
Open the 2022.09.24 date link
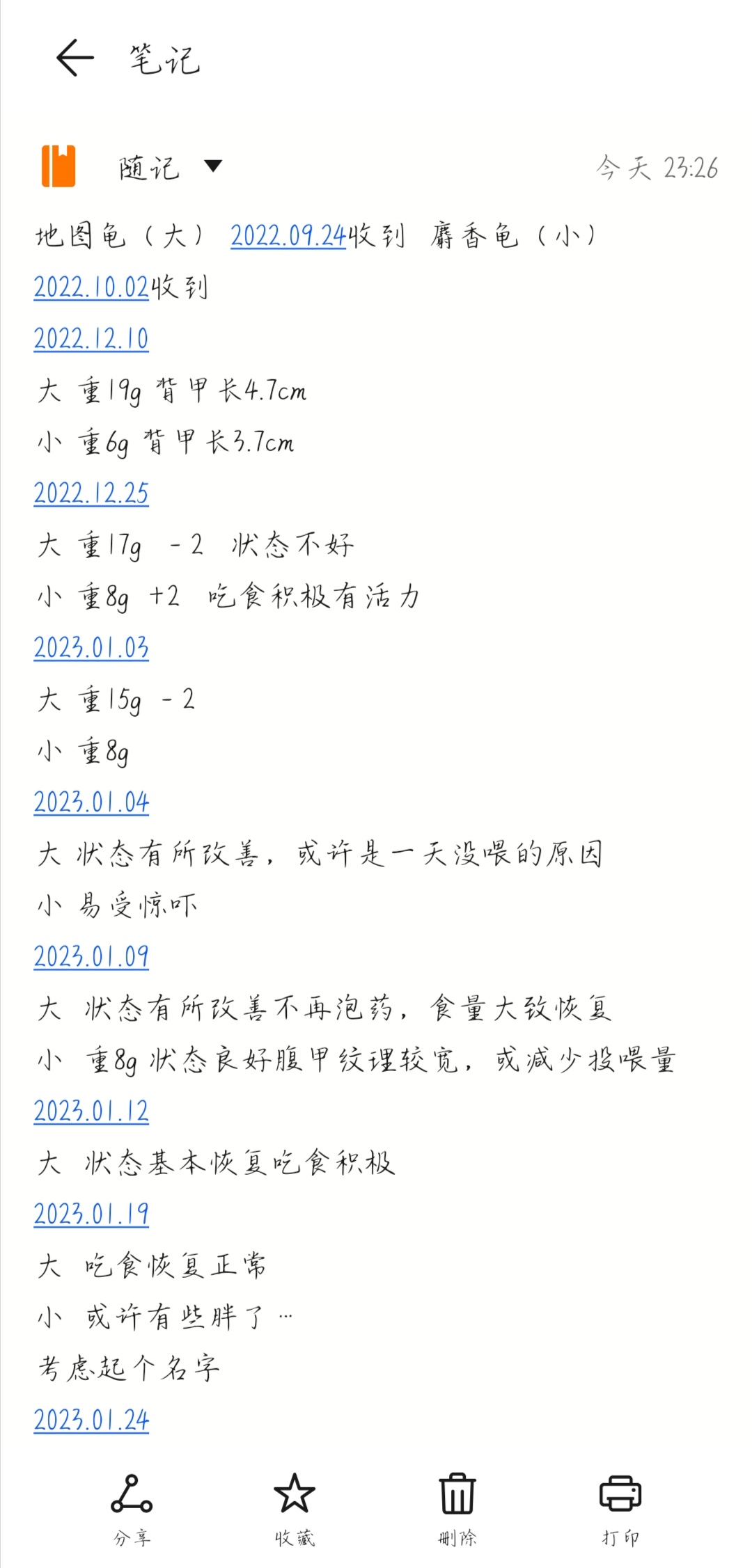288,236
